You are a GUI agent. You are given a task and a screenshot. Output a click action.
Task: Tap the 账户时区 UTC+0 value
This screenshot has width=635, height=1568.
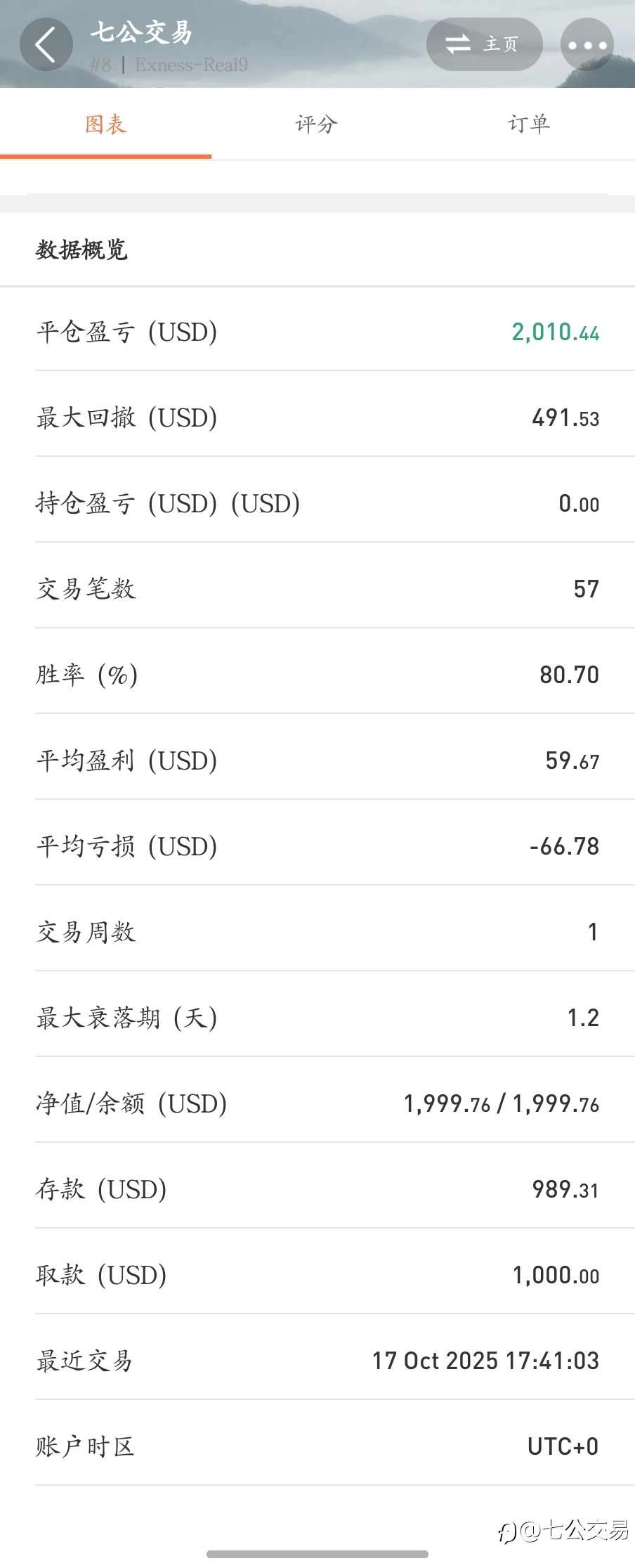point(563,1446)
